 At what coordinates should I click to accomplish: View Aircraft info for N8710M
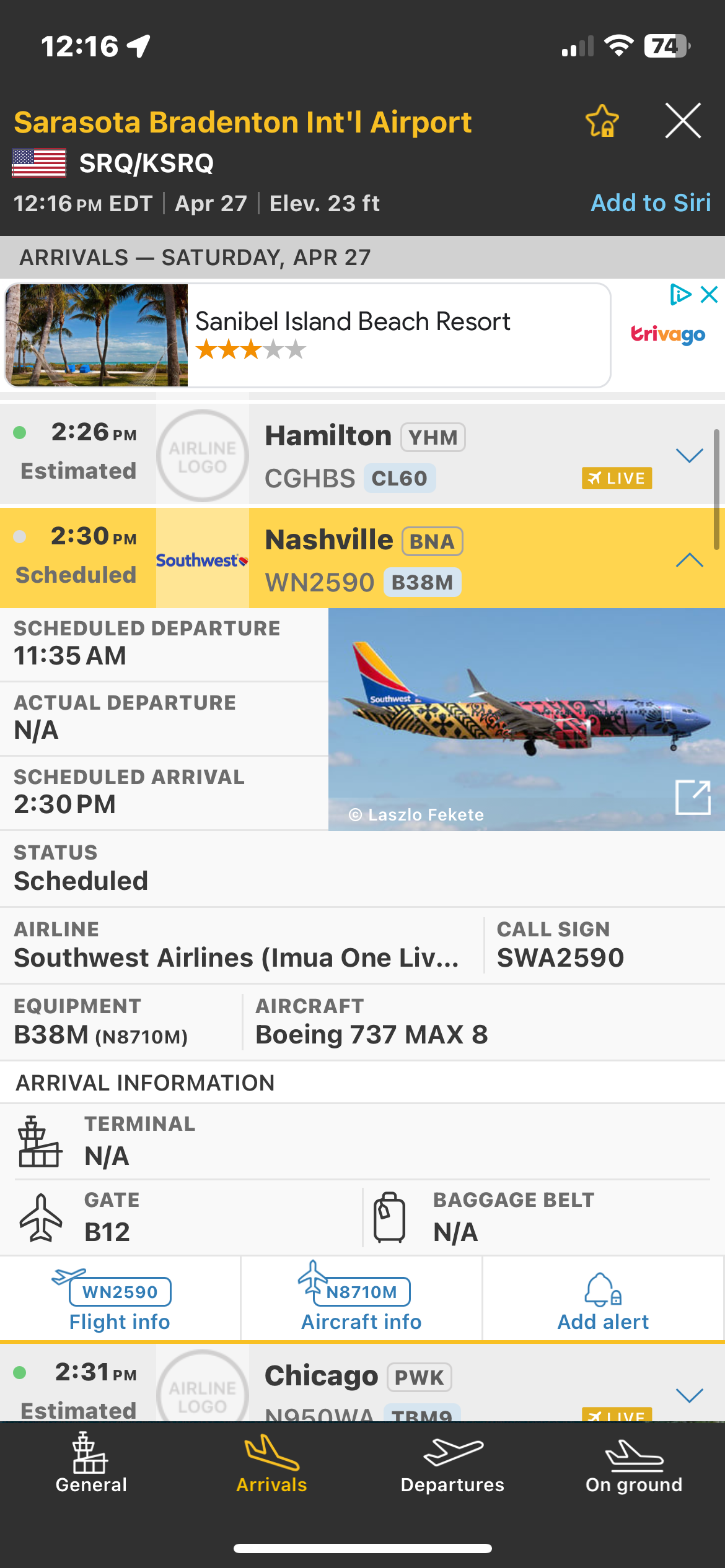click(x=361, y=1300)
